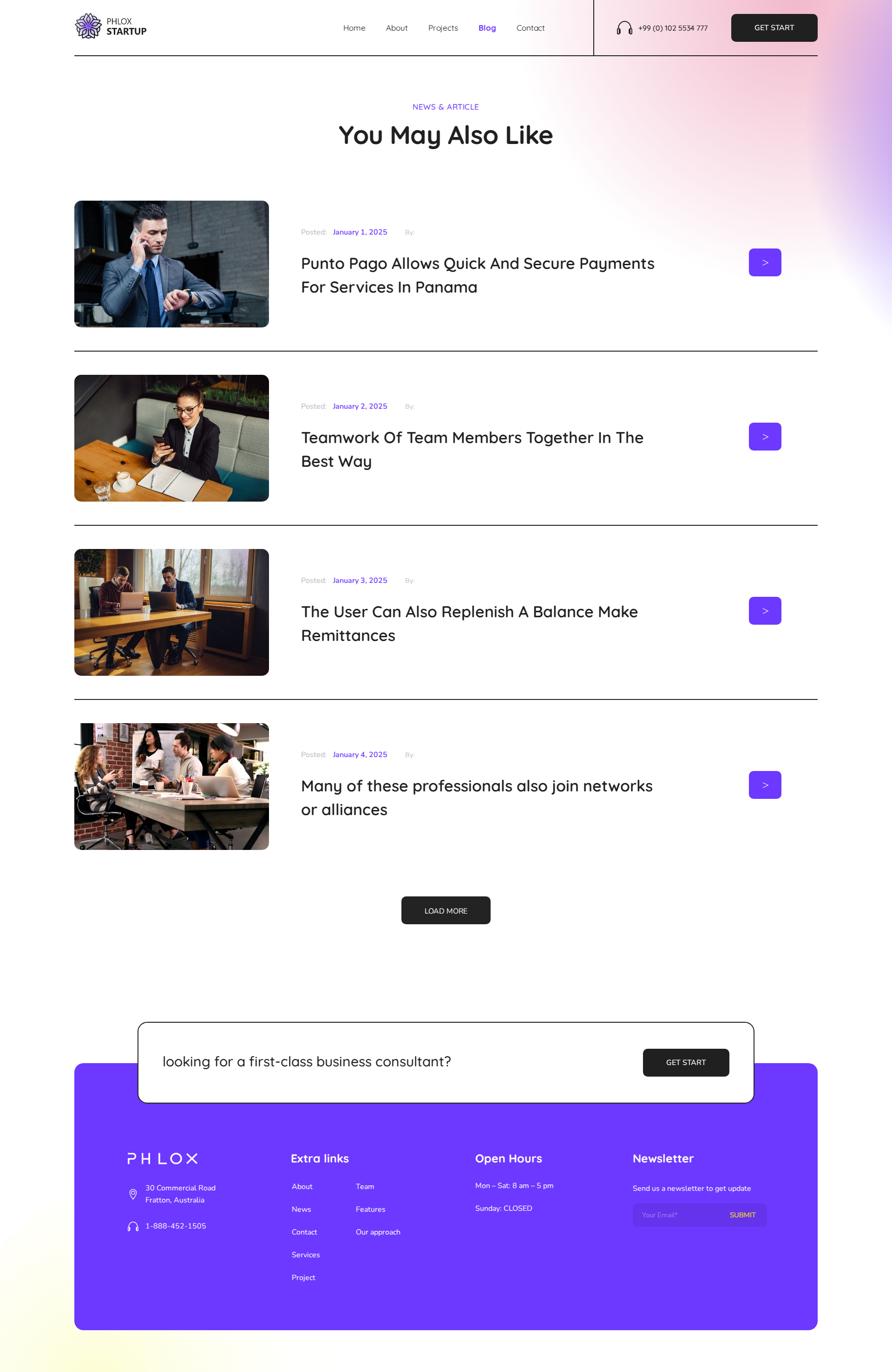Open arrow for professionals join networks article

pyautogui.click(x=764, y=784)
